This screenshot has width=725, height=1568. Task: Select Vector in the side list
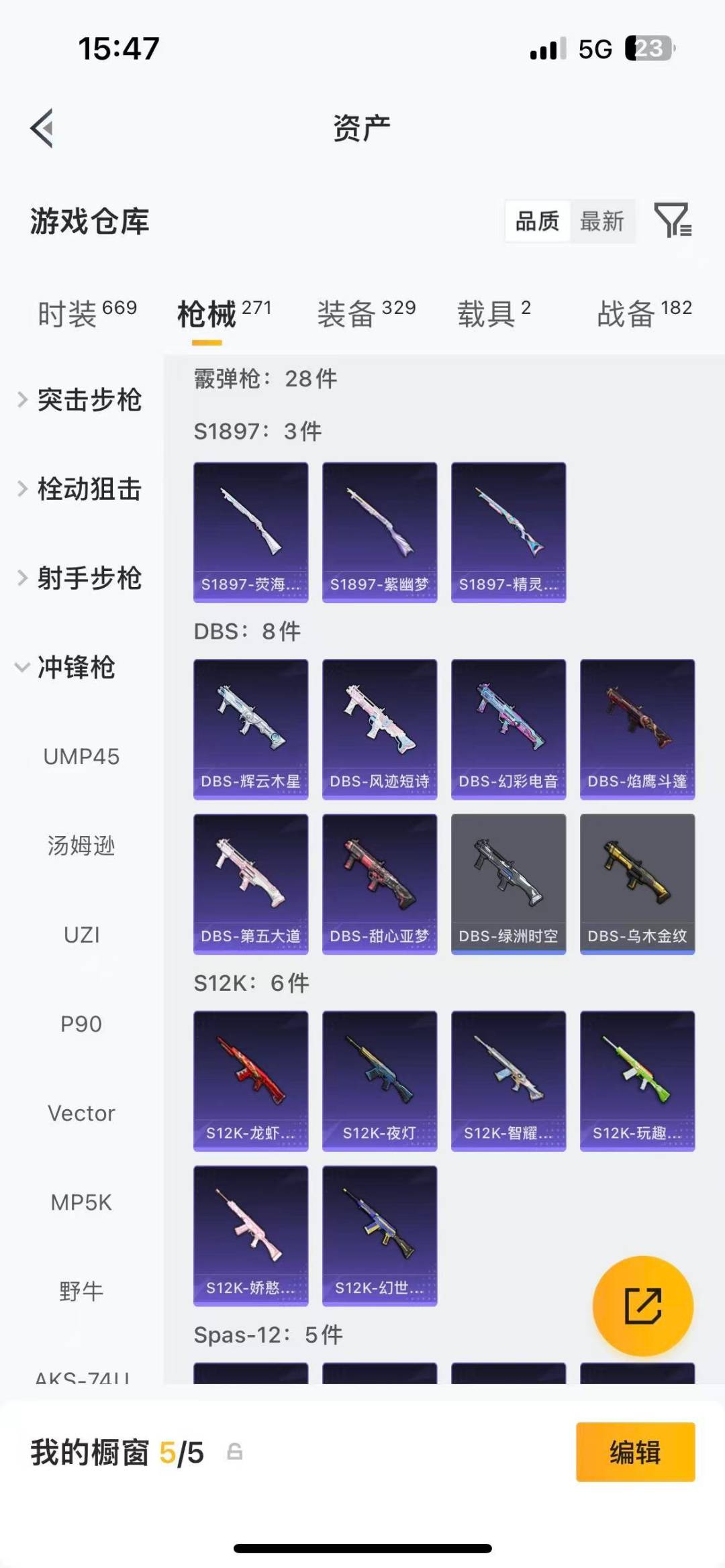pyautogui.click(x=81, y=1114)
